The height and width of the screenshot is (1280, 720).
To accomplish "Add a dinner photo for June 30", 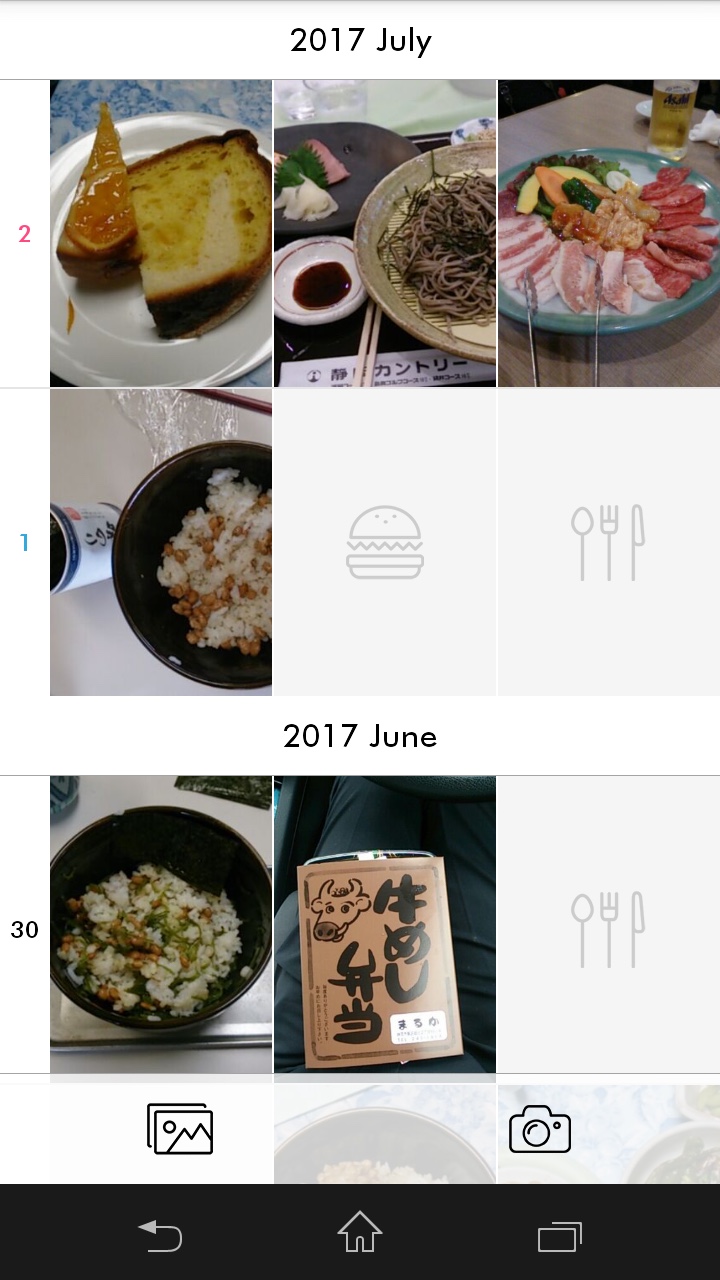I will 608,924.
